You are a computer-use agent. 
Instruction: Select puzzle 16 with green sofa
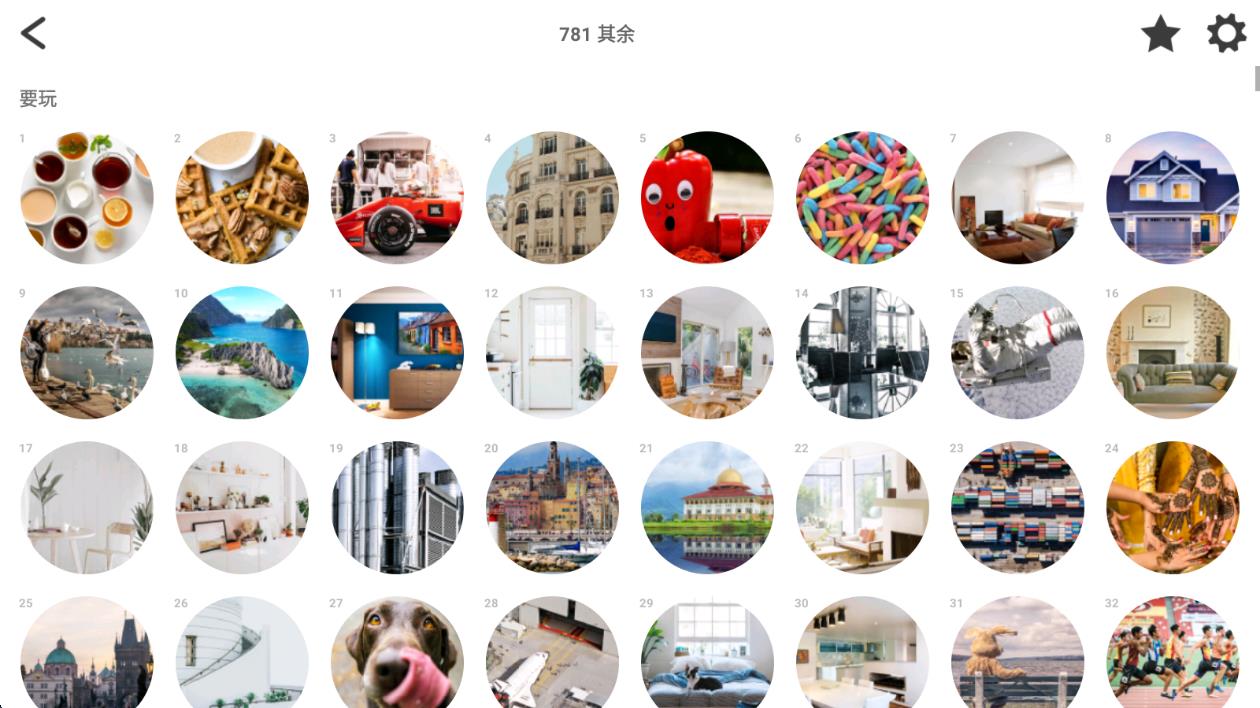[1172, 352]
